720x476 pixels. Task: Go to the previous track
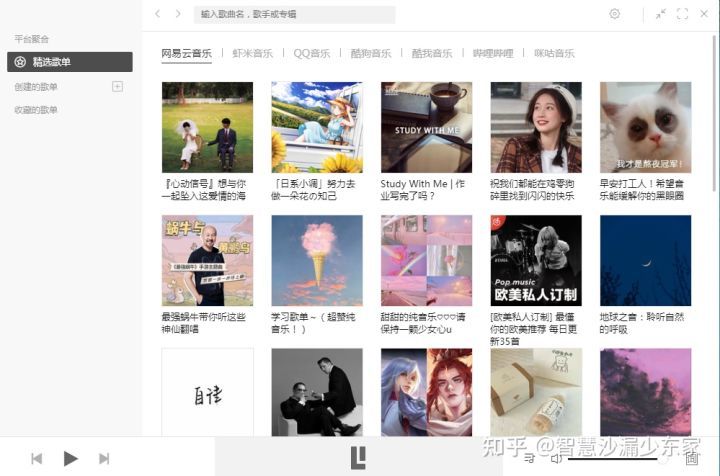point(37,458)
